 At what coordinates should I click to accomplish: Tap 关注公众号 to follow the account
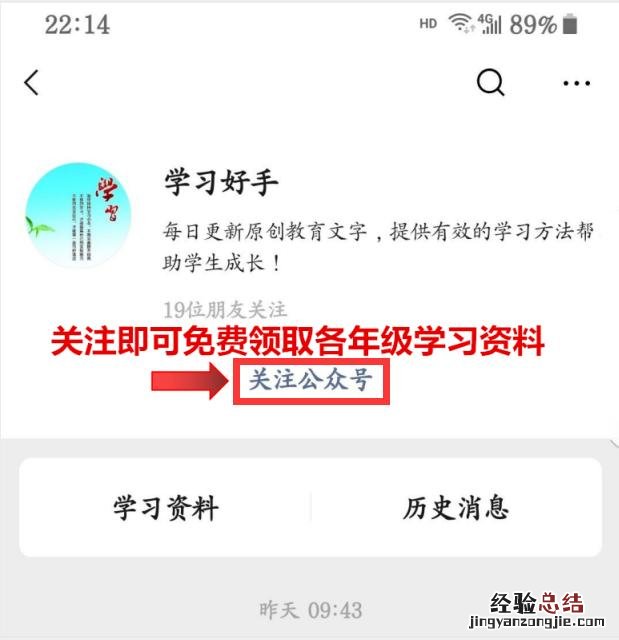[x=310, y=381]
